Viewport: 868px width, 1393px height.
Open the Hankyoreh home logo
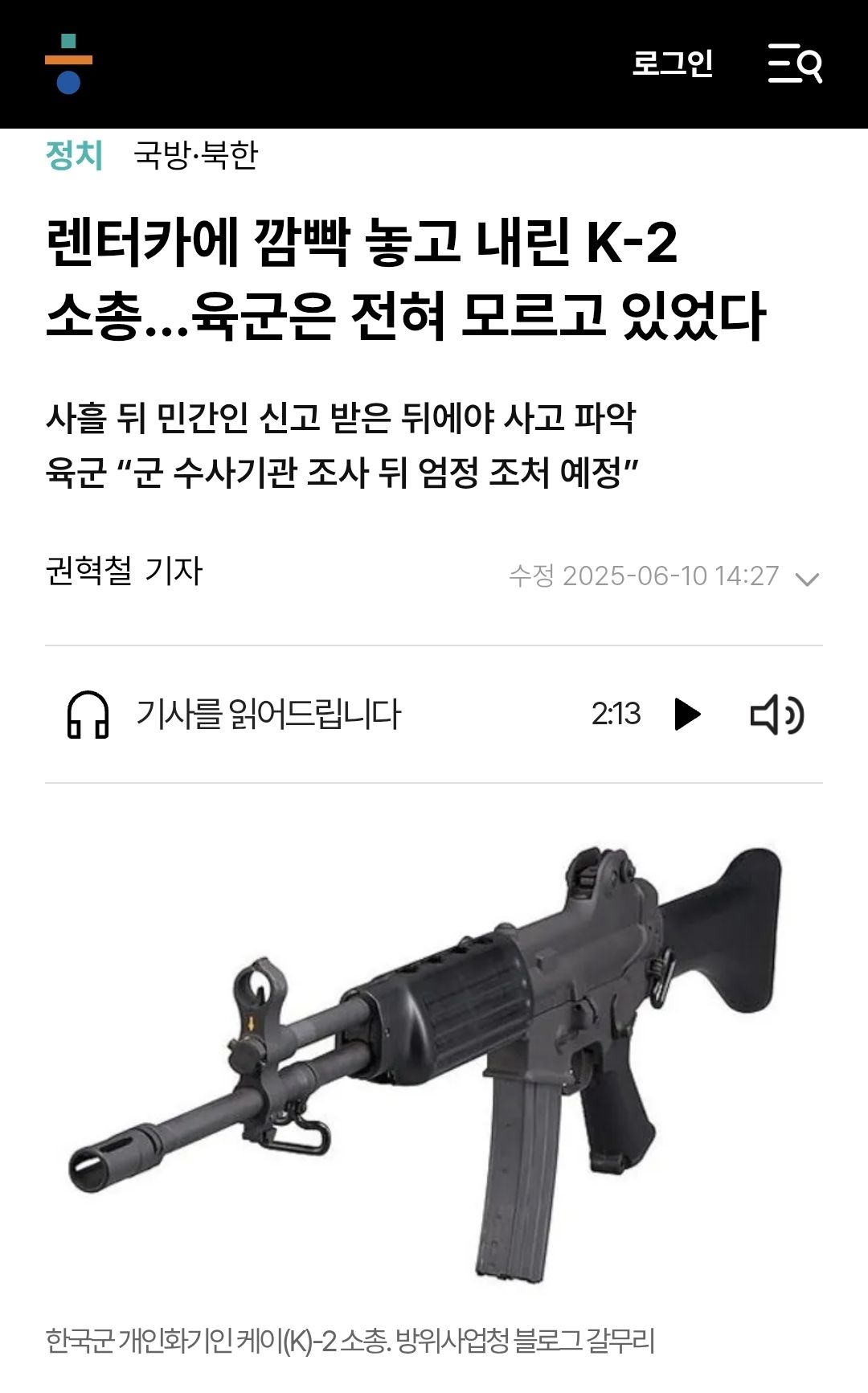68,64
